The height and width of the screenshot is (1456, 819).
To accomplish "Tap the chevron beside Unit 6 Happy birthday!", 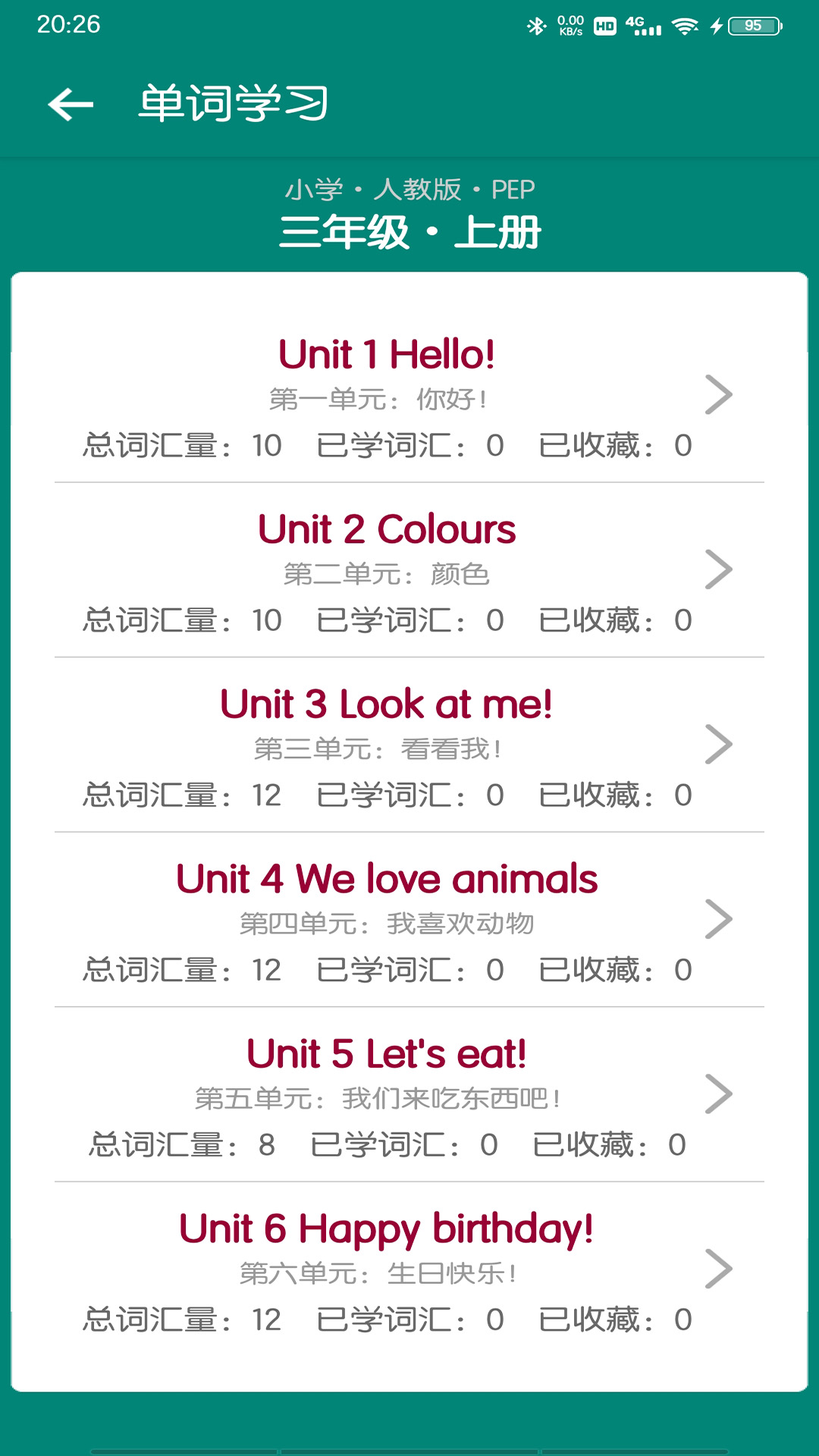I will pos(718,1269).
